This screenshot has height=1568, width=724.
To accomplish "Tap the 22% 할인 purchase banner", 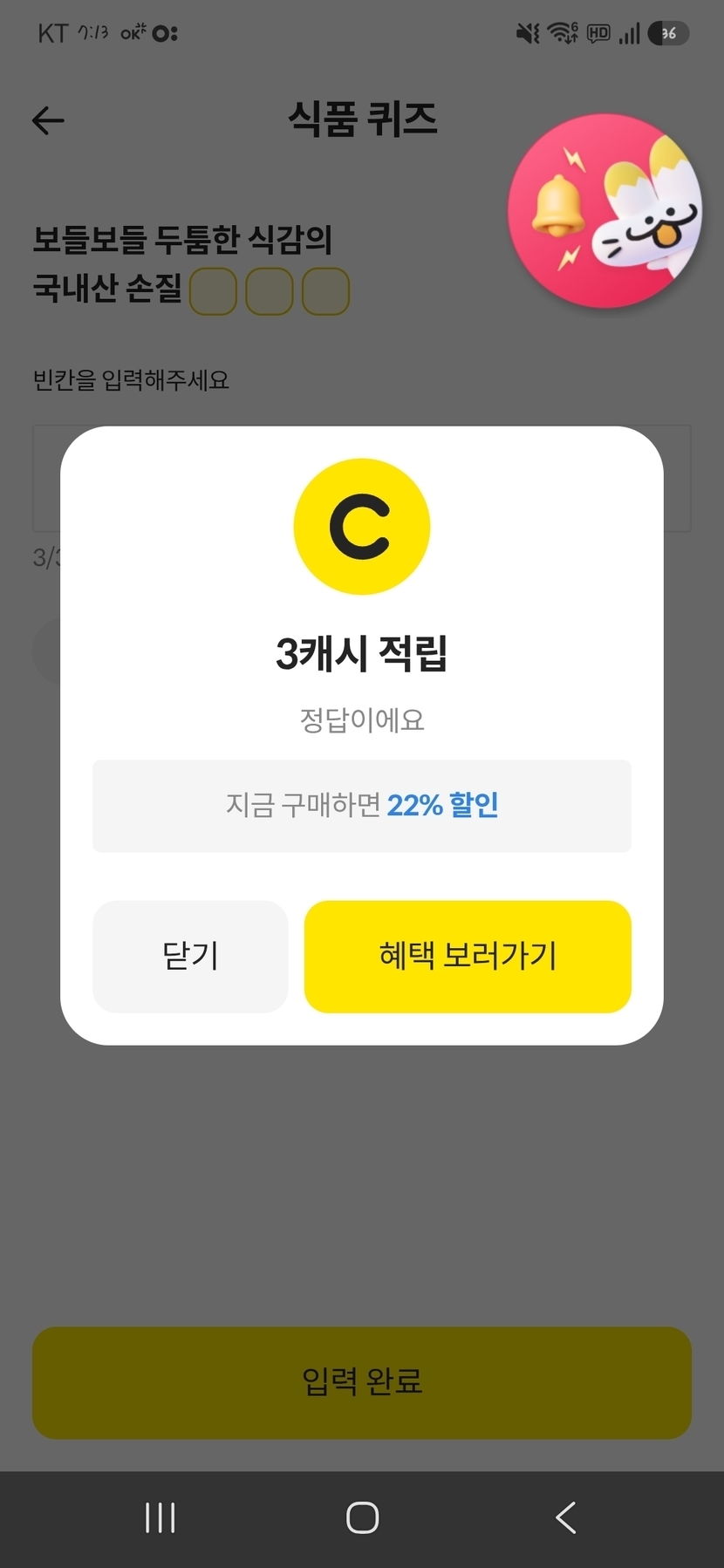I will pyautogui.click(x=362, y=805).
